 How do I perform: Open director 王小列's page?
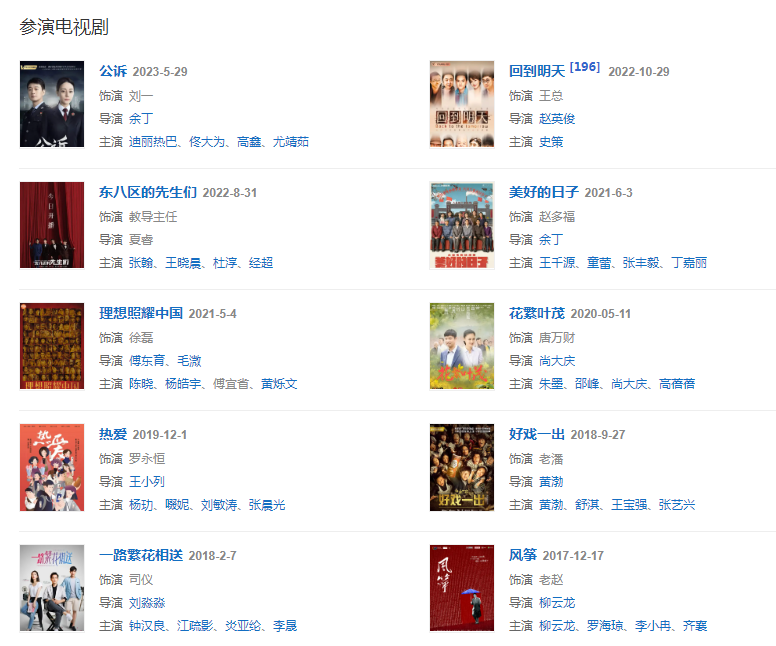147,481
